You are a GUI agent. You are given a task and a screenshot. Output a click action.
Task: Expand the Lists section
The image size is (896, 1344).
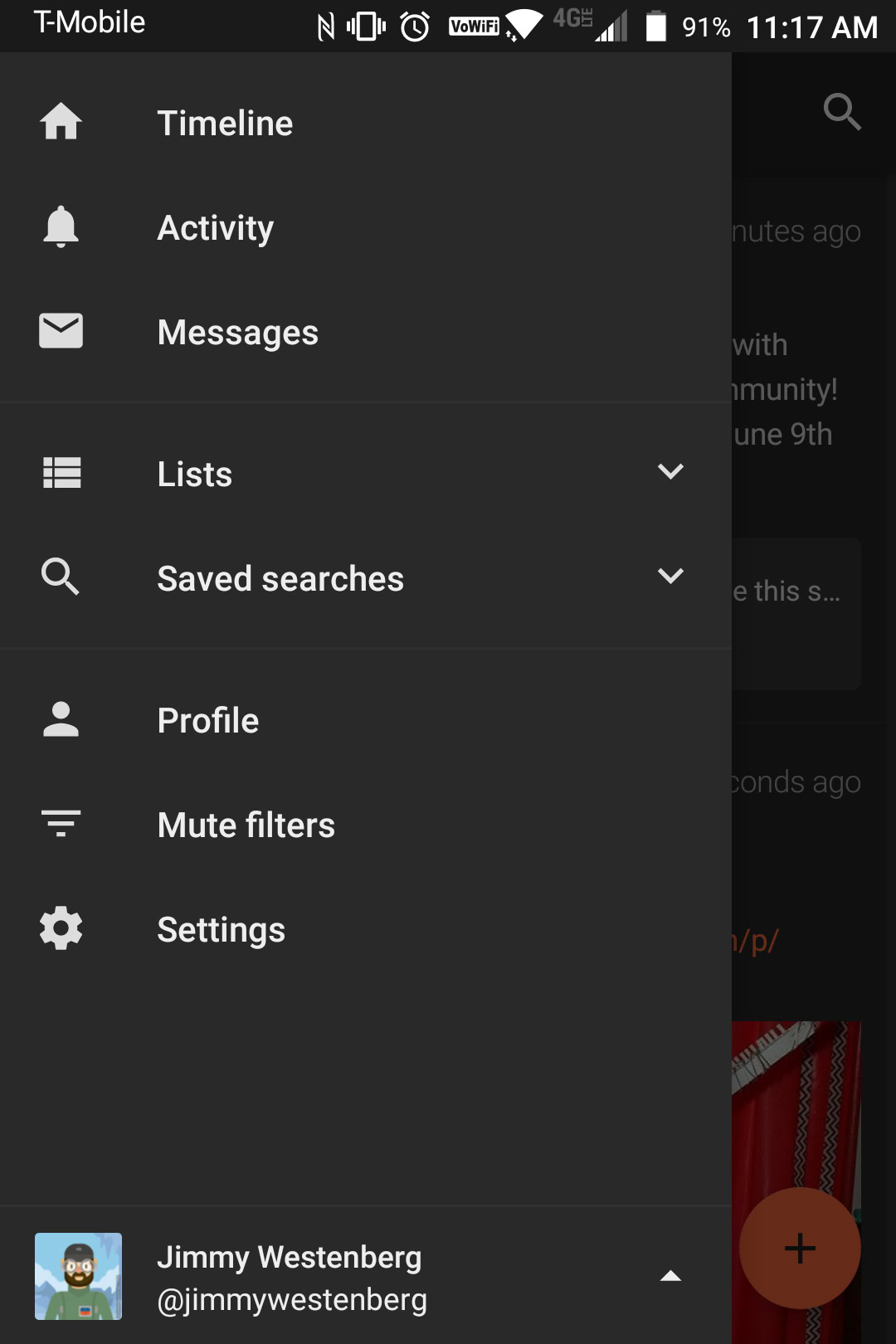click(669, 473)
